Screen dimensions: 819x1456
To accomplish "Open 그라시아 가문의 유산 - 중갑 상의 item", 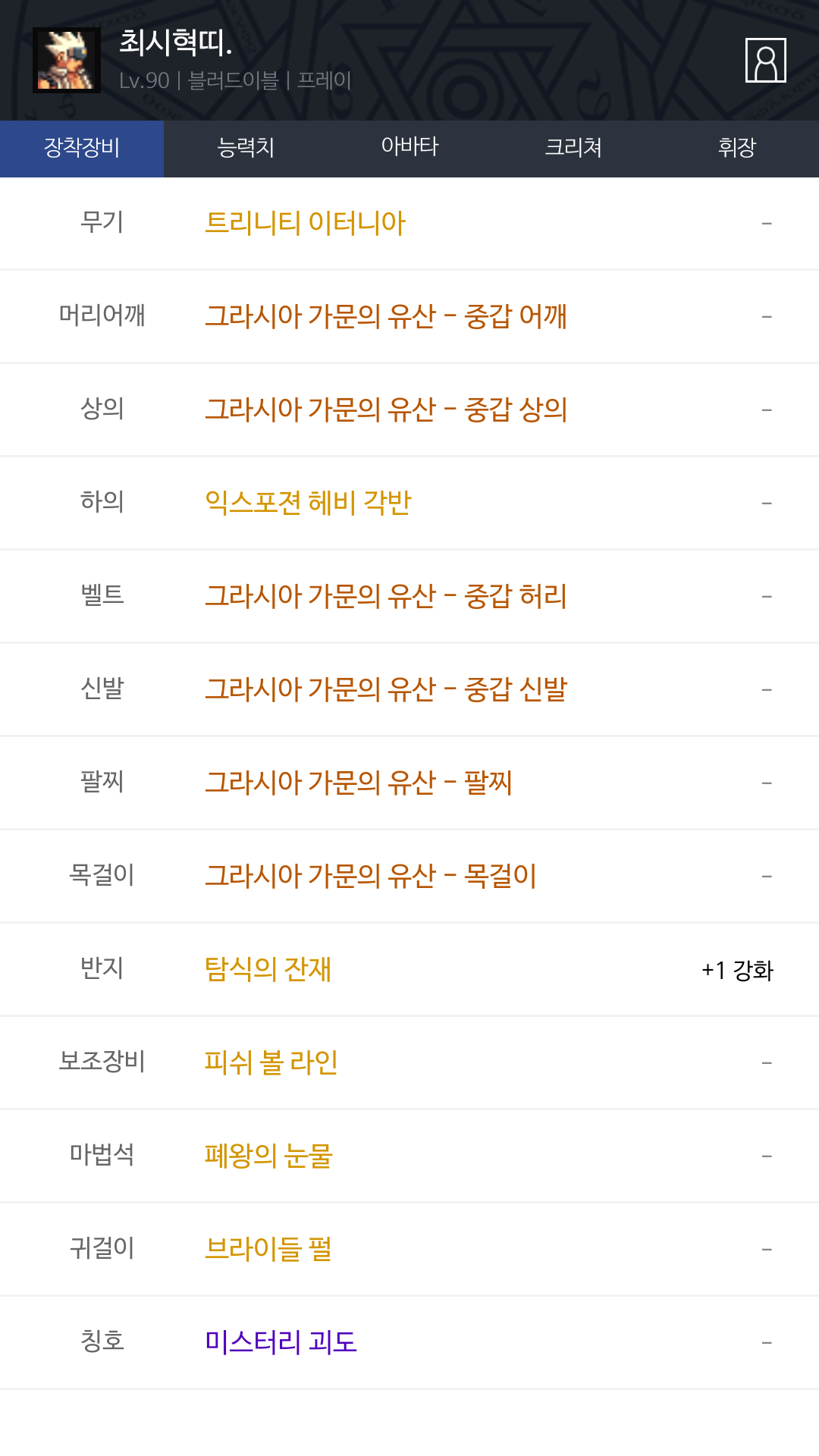I will (386, 409).
